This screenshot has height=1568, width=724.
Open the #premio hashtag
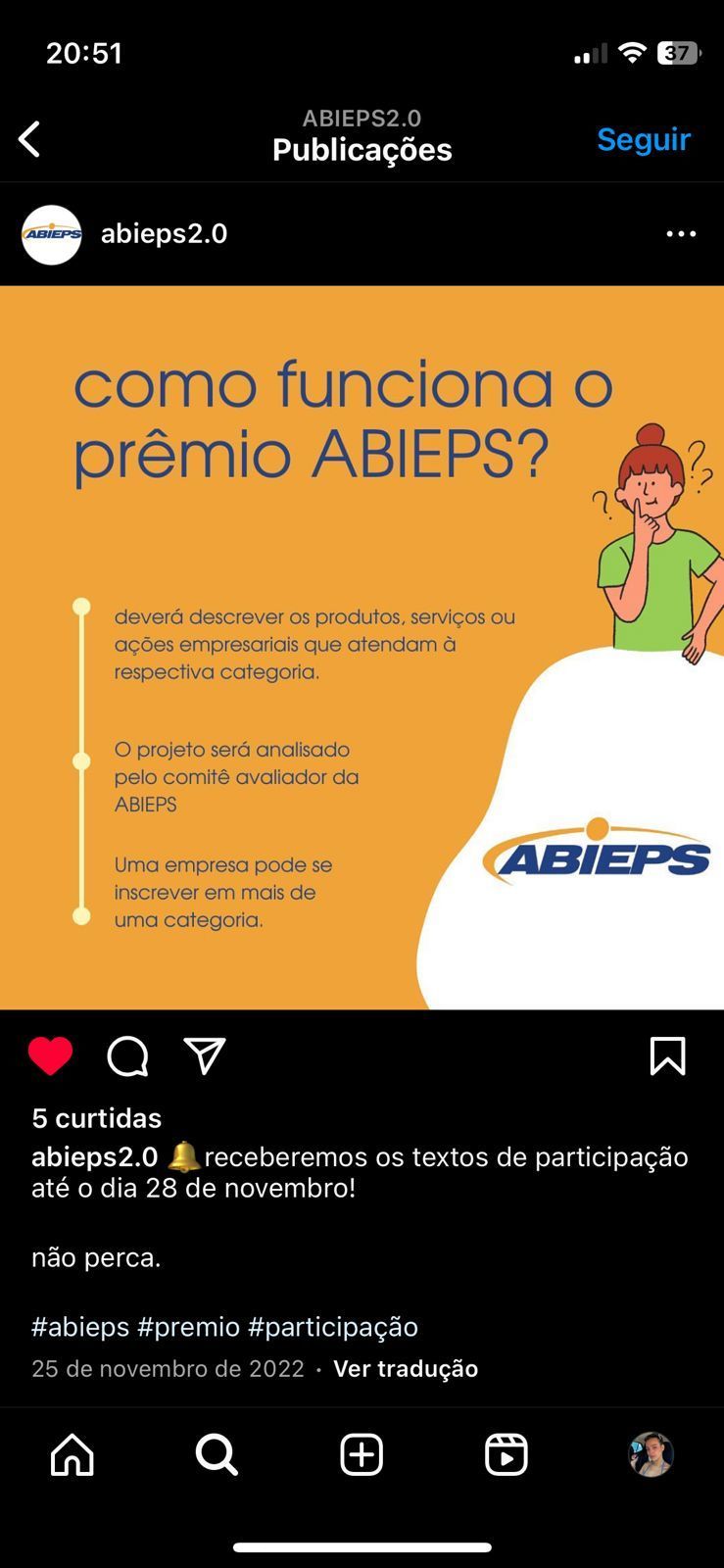[x=188, y=1327]
